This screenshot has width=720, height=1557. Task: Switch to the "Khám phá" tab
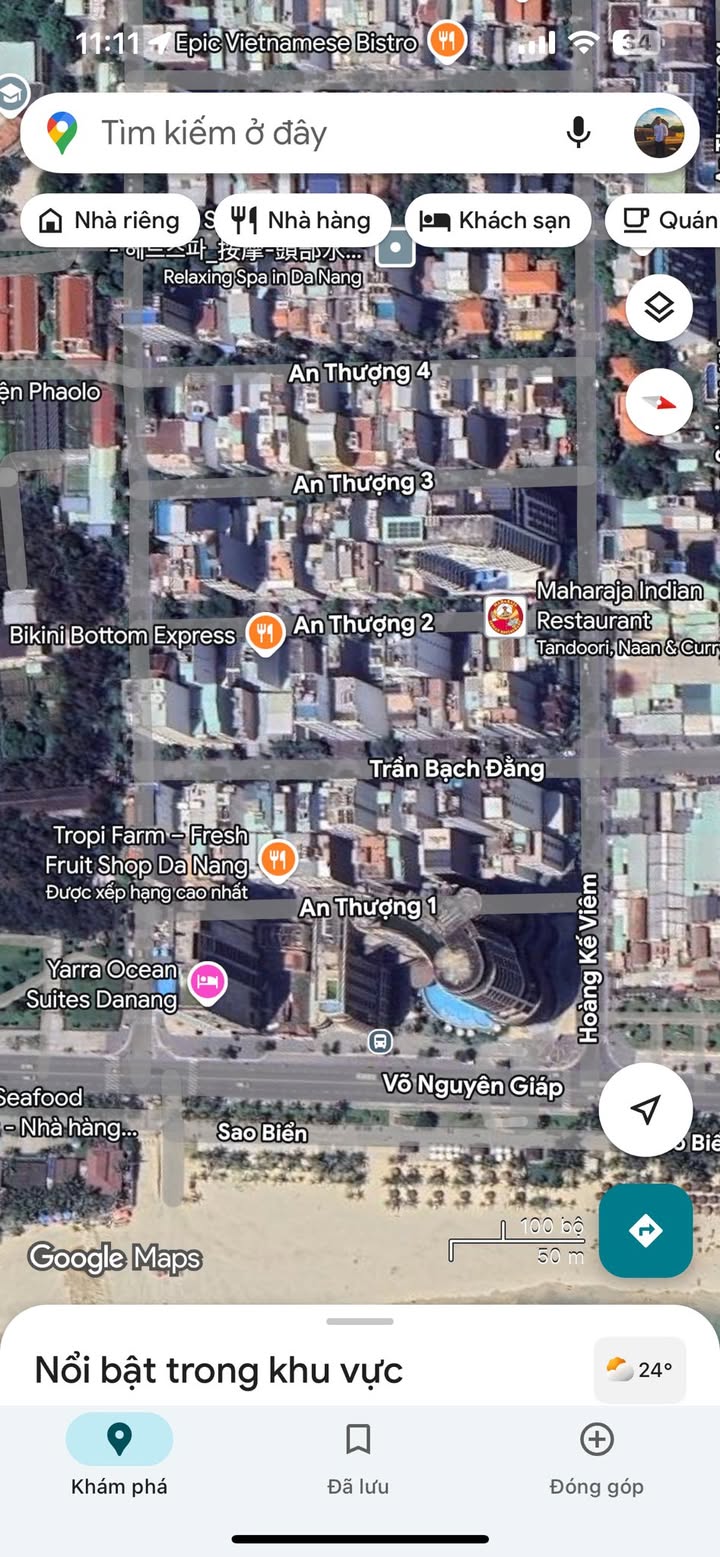[119, 1458]
